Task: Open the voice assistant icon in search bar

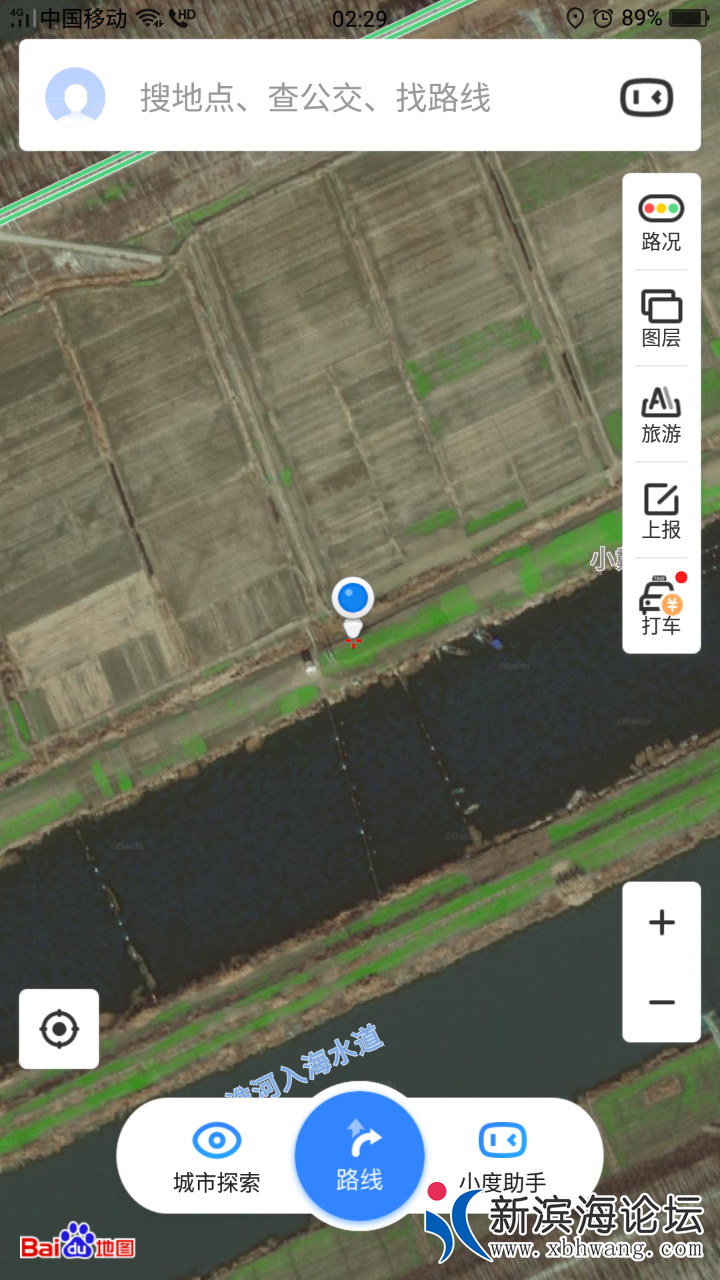Action: tap(646, 97)
